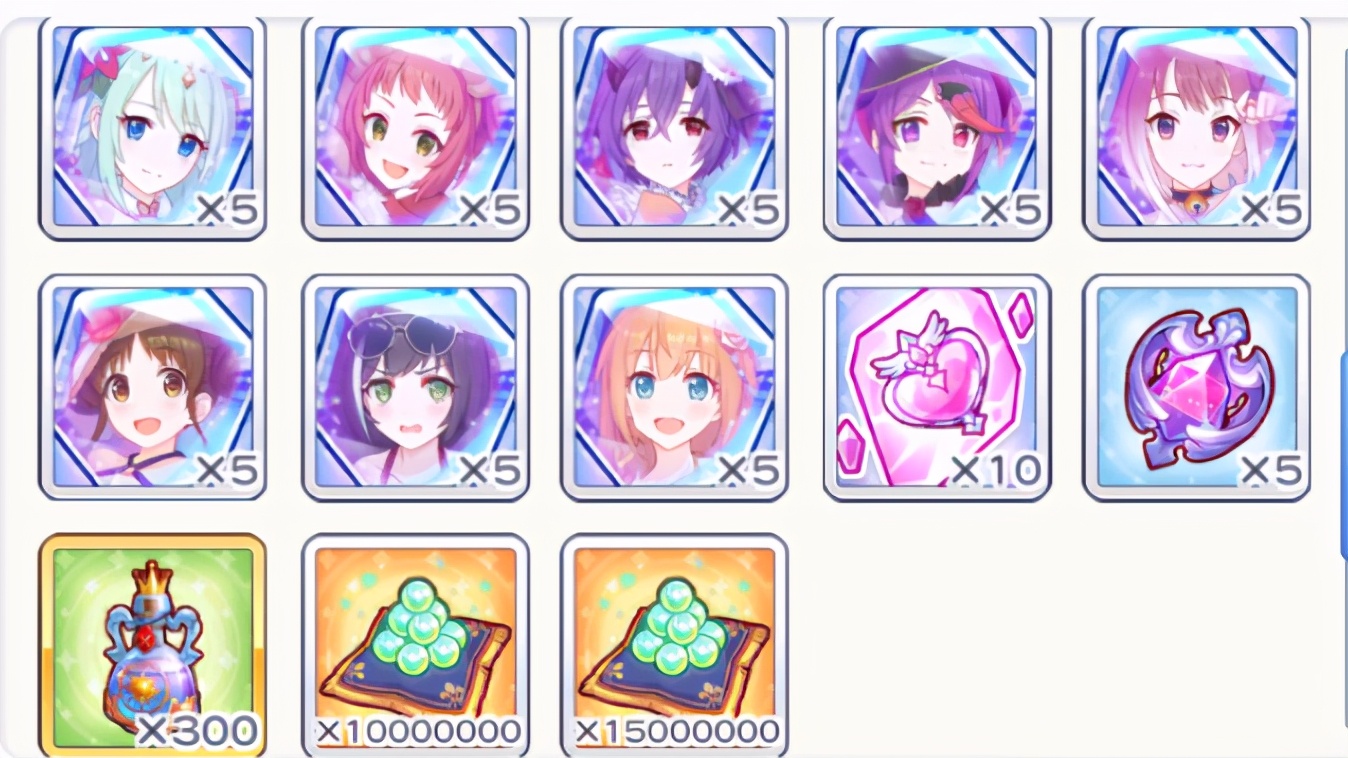
Task: Open the mint-haired girl memory shard tile
Action: (152, 128)
